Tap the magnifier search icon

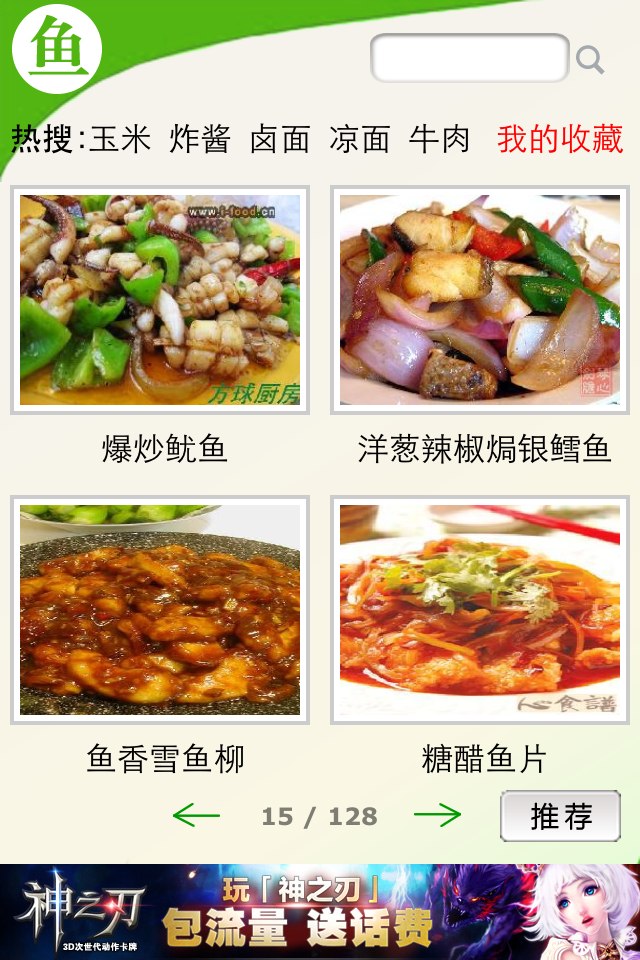coord(591,61)
